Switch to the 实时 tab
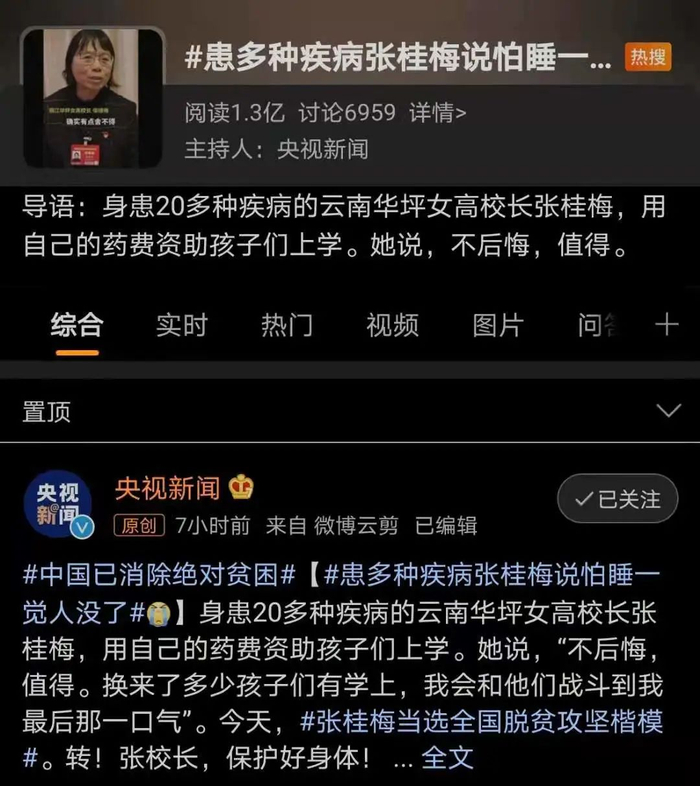 click(x=181, y=325)
